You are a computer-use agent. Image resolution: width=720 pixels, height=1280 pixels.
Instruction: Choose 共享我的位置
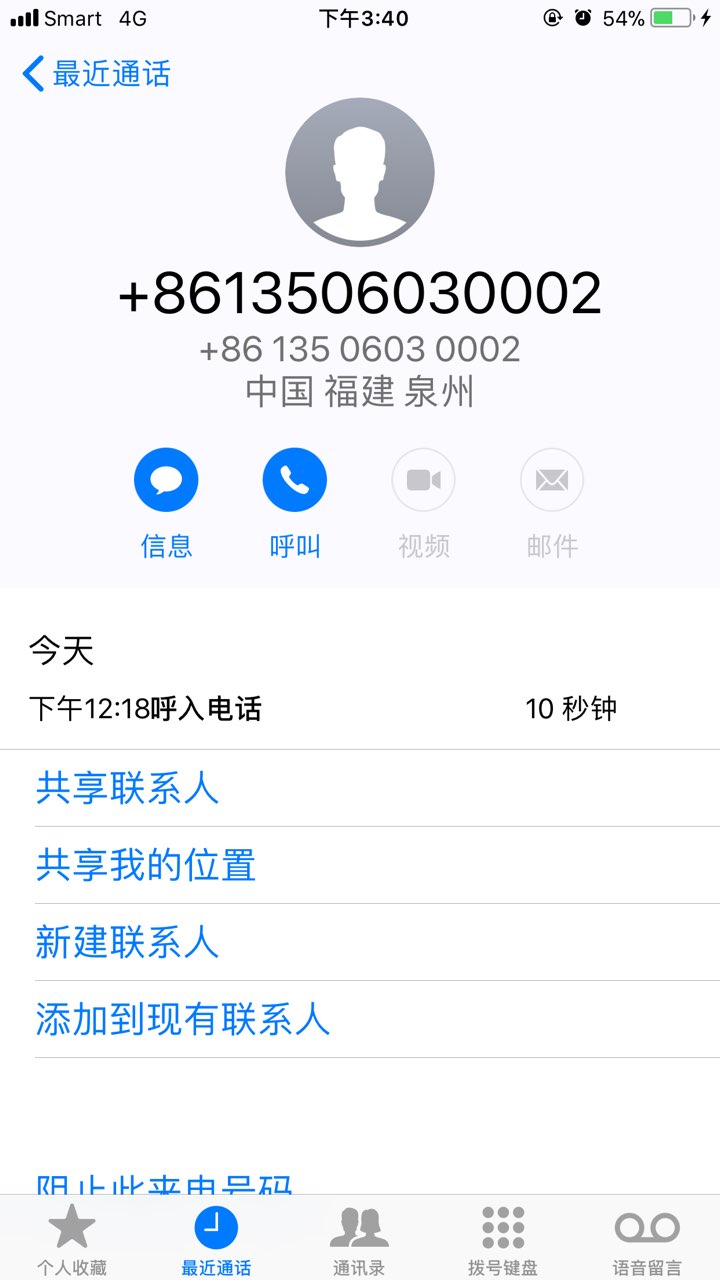point(146,865)
